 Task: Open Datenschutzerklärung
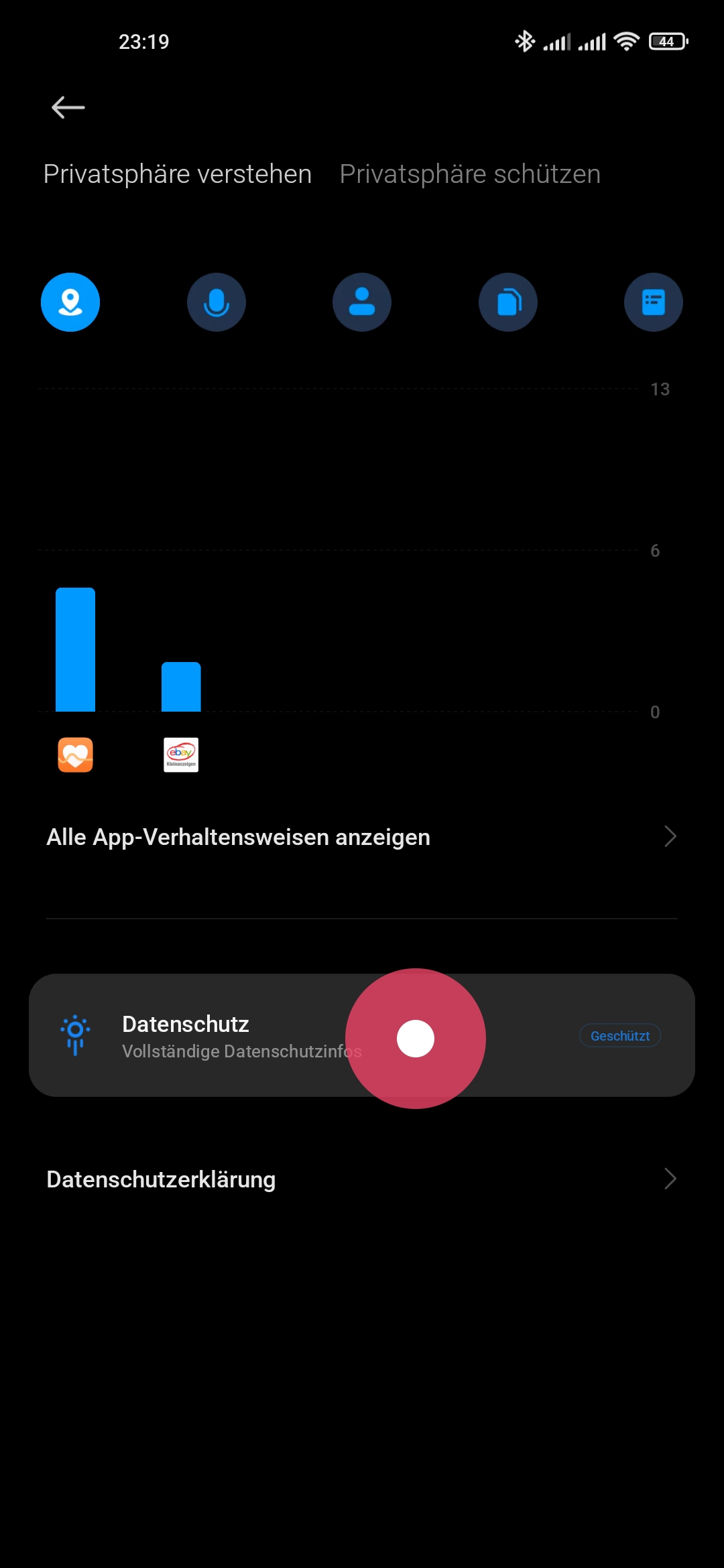(x=362, y=1179)
